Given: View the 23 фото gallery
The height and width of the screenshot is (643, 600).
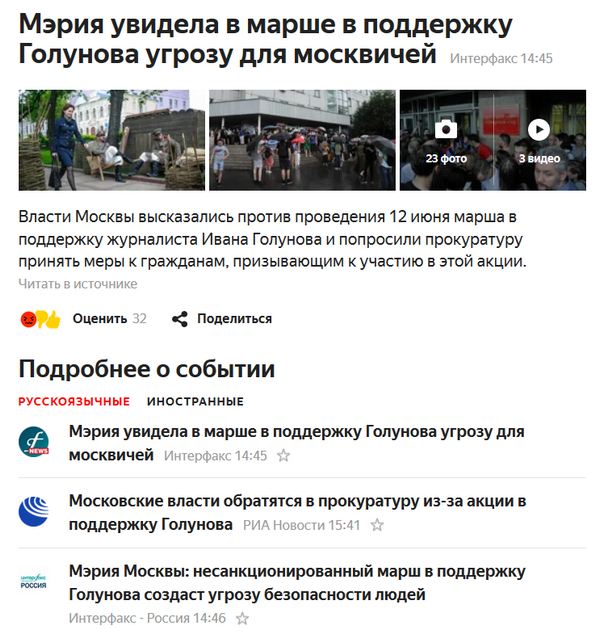Looking at the screenshot, I should [x=446, y=140].
